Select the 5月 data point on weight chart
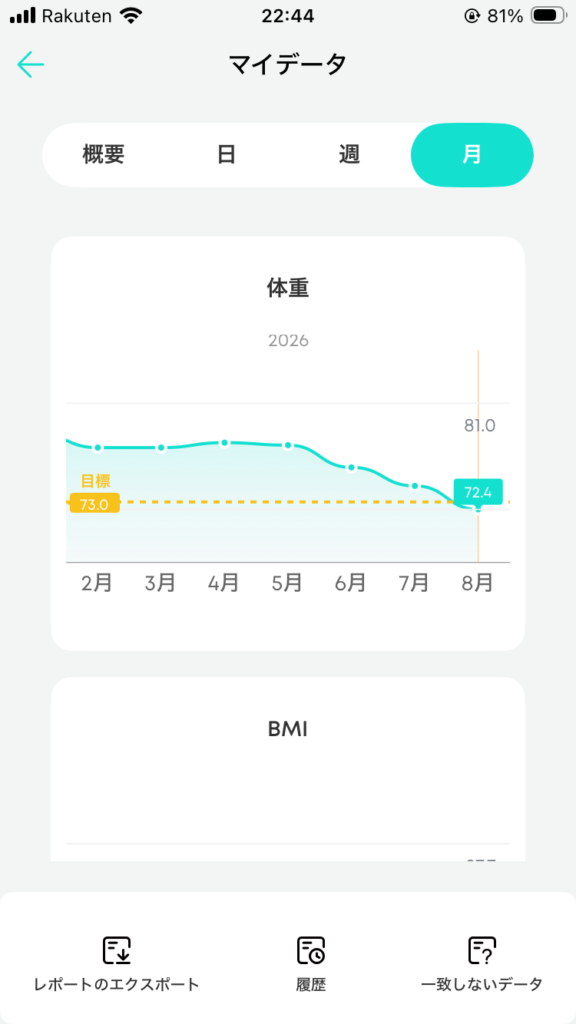Viewport: 576px width, 1024px height. [287, 445]
